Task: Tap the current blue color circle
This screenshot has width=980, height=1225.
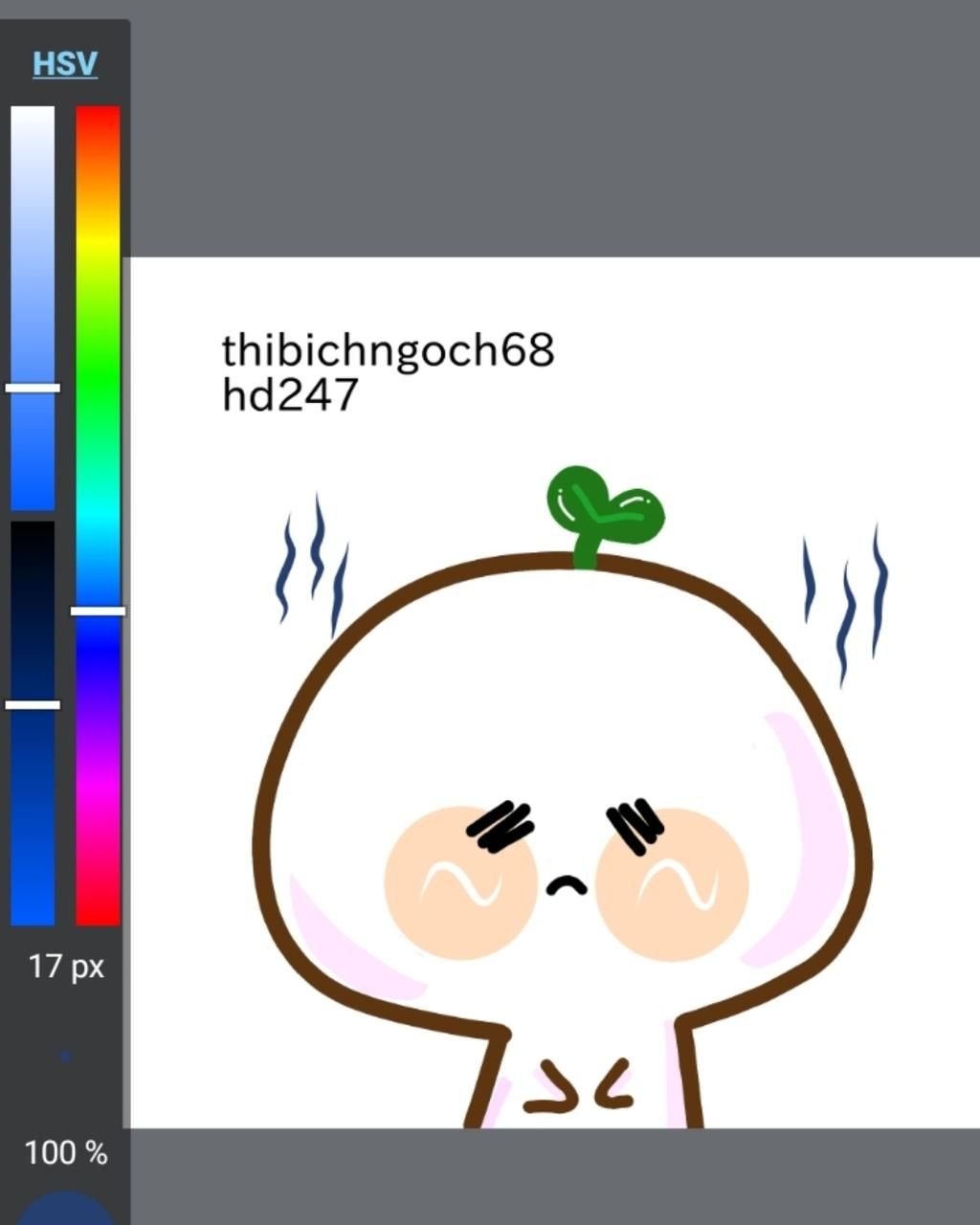Action: 65,1211
